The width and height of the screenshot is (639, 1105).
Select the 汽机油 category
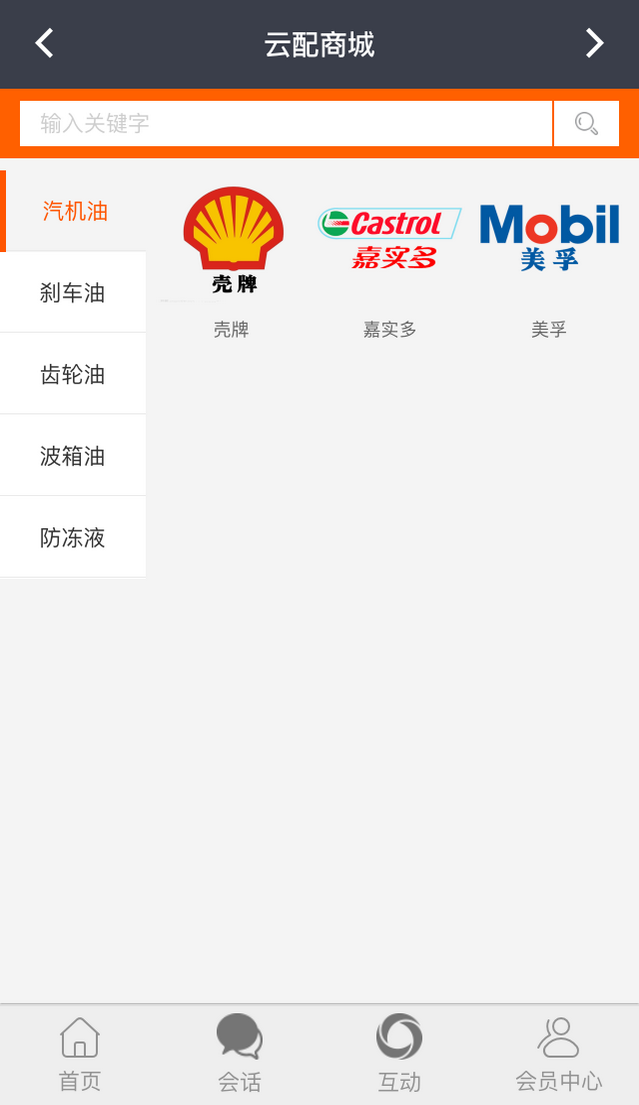pyautogui.click(x=74, y=211)
